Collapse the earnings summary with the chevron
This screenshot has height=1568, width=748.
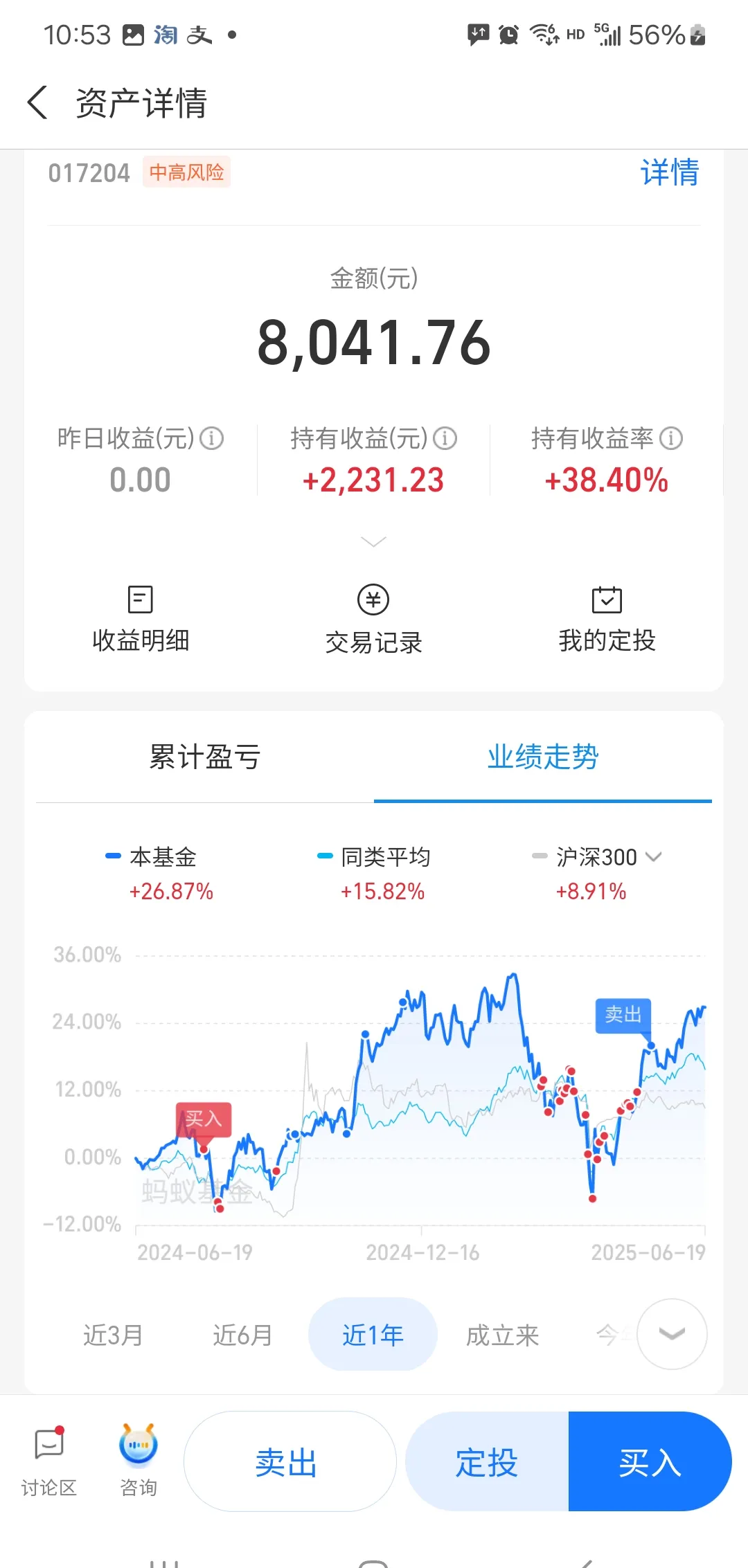point(373,541)
